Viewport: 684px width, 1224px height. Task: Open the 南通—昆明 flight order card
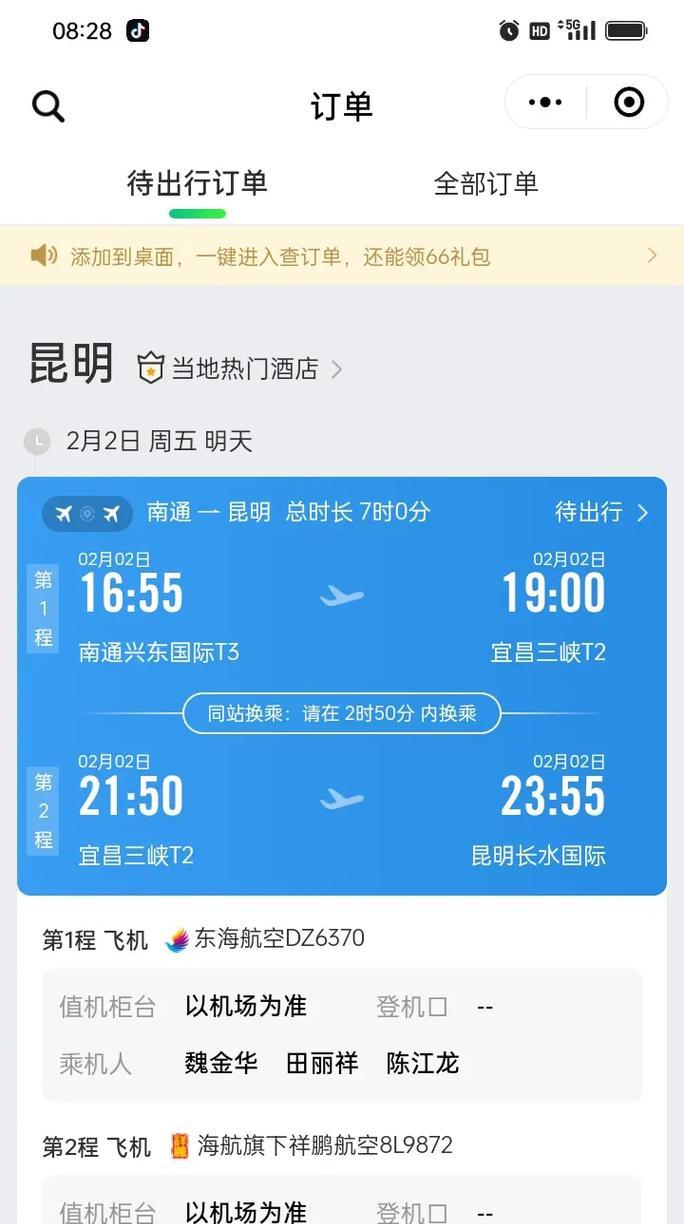(342, 690)
